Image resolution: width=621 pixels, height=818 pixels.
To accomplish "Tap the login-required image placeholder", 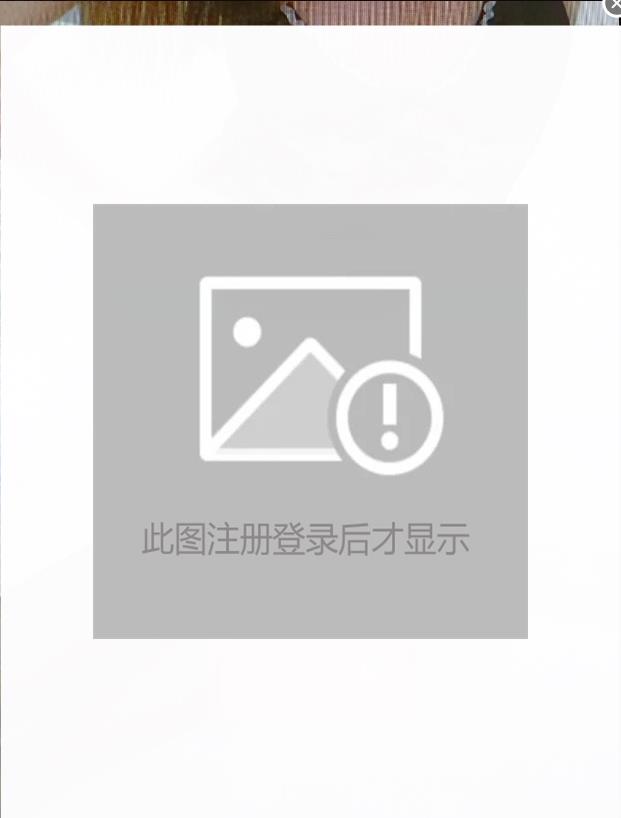I will [x=310, y=421].
